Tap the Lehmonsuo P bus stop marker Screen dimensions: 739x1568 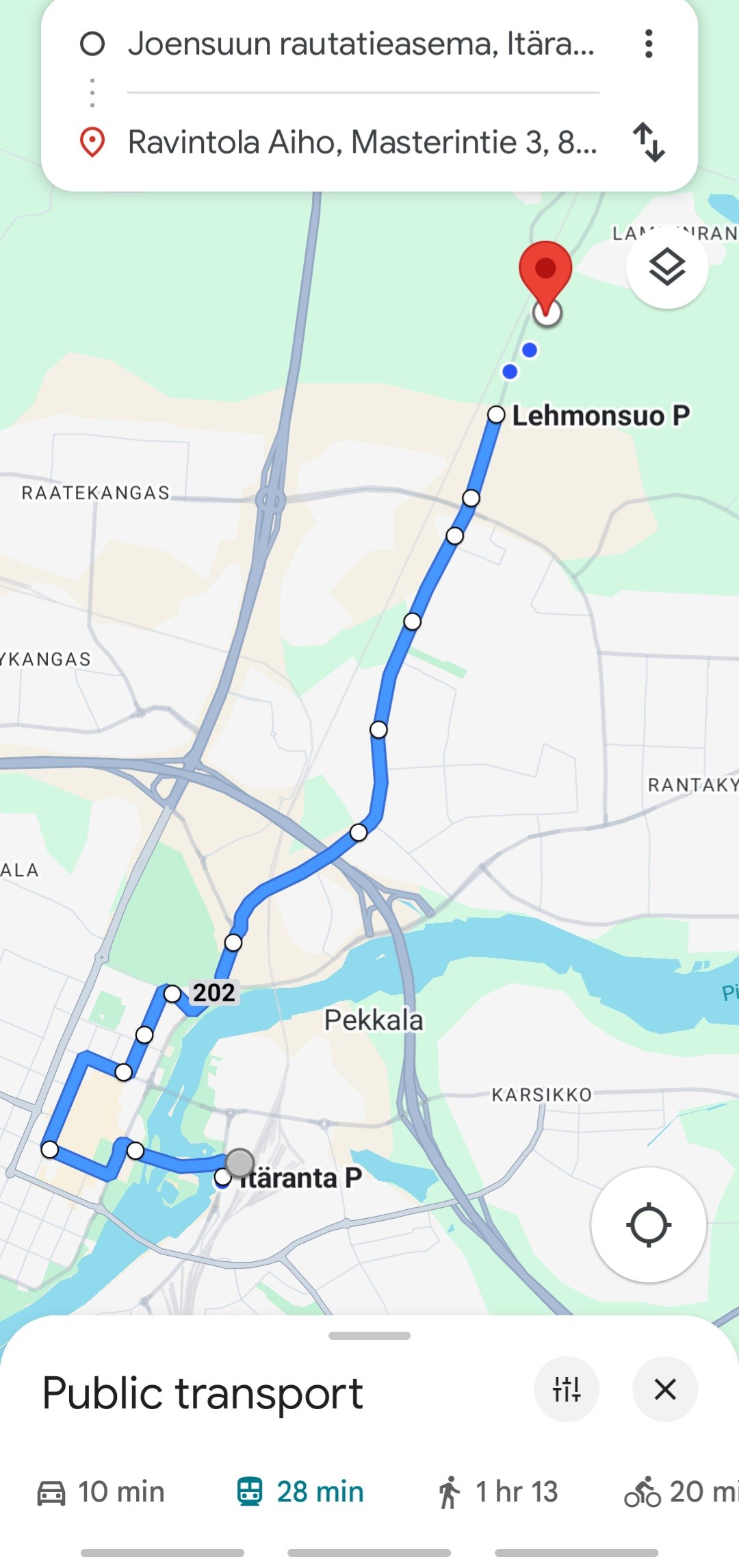pos(496,415)
